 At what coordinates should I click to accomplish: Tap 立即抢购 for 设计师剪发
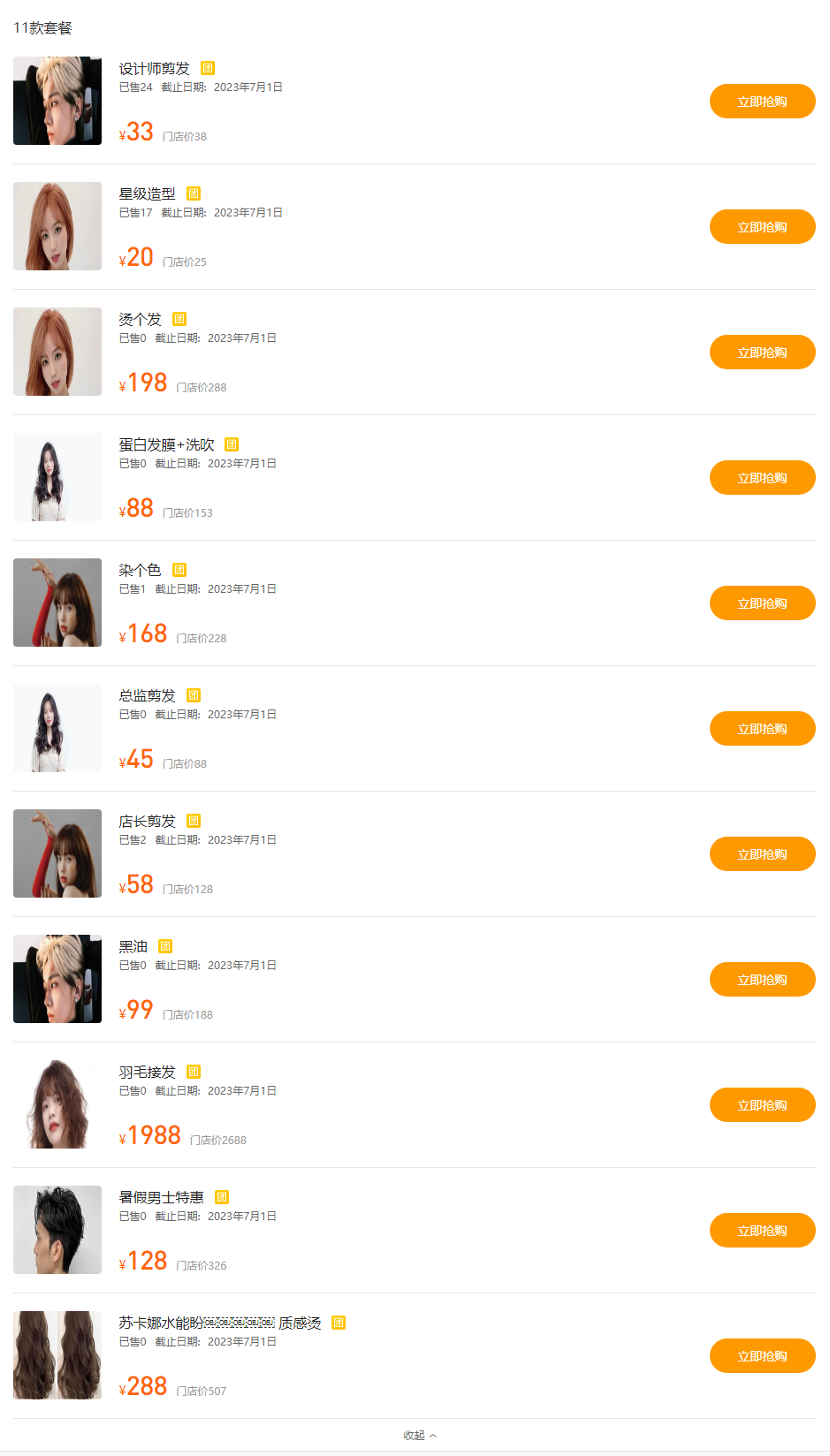pos(762,102)
